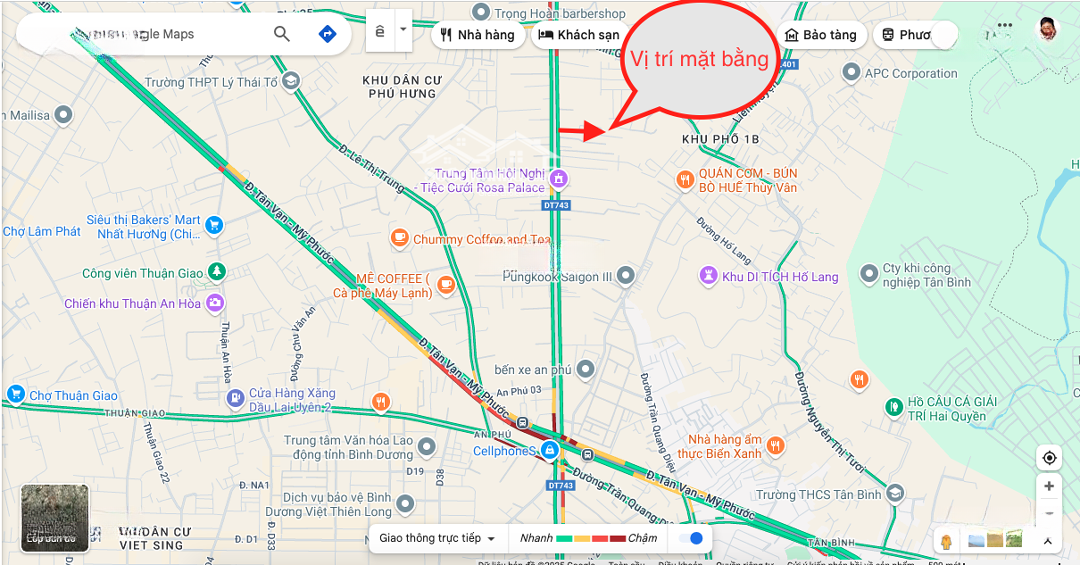This screenshot has width=1080, height=565.
Task: Zoom in with the plus button
Action: [1049, 487]
